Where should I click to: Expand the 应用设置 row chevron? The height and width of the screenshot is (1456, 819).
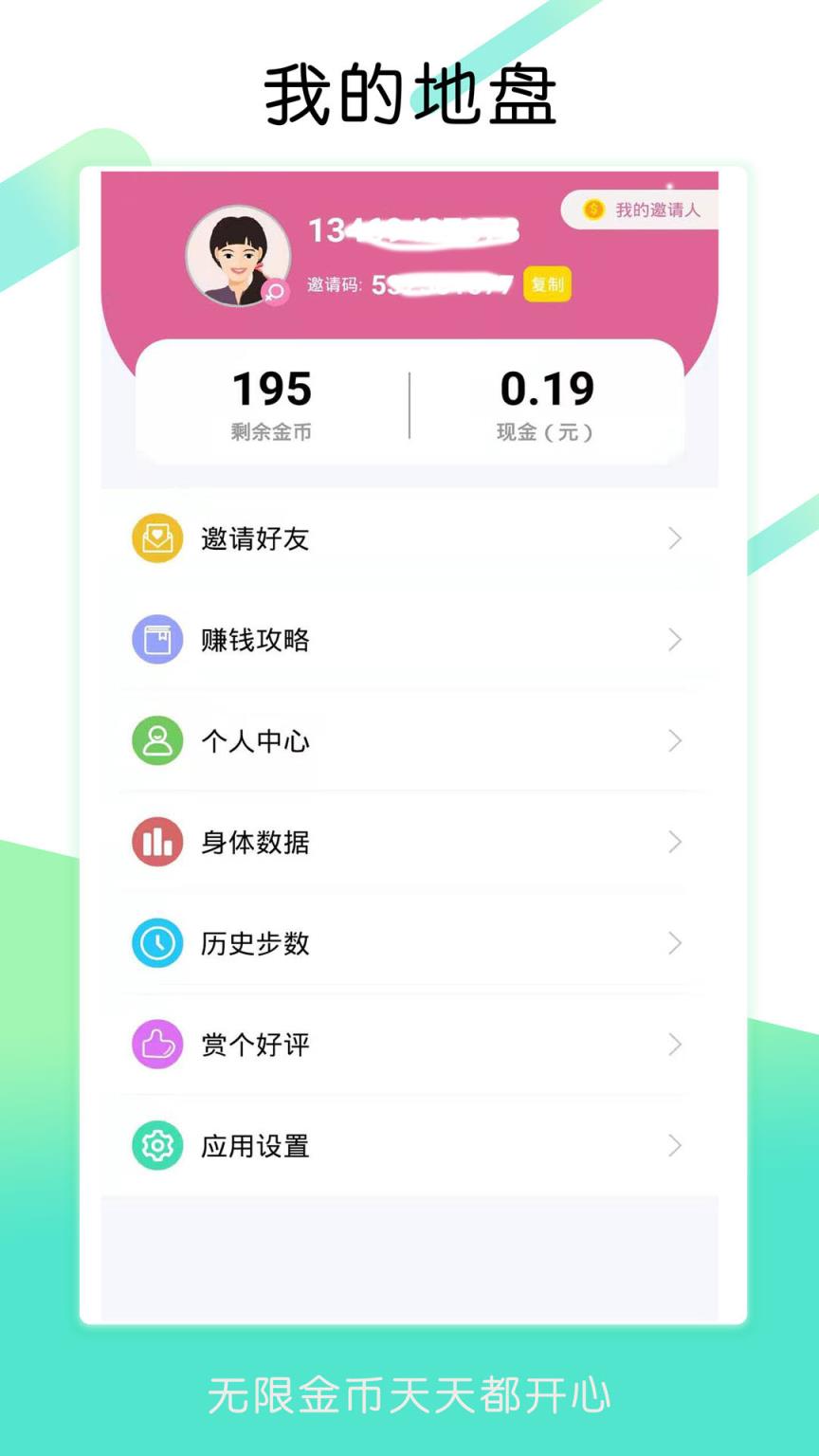[x=675, y=1145]
